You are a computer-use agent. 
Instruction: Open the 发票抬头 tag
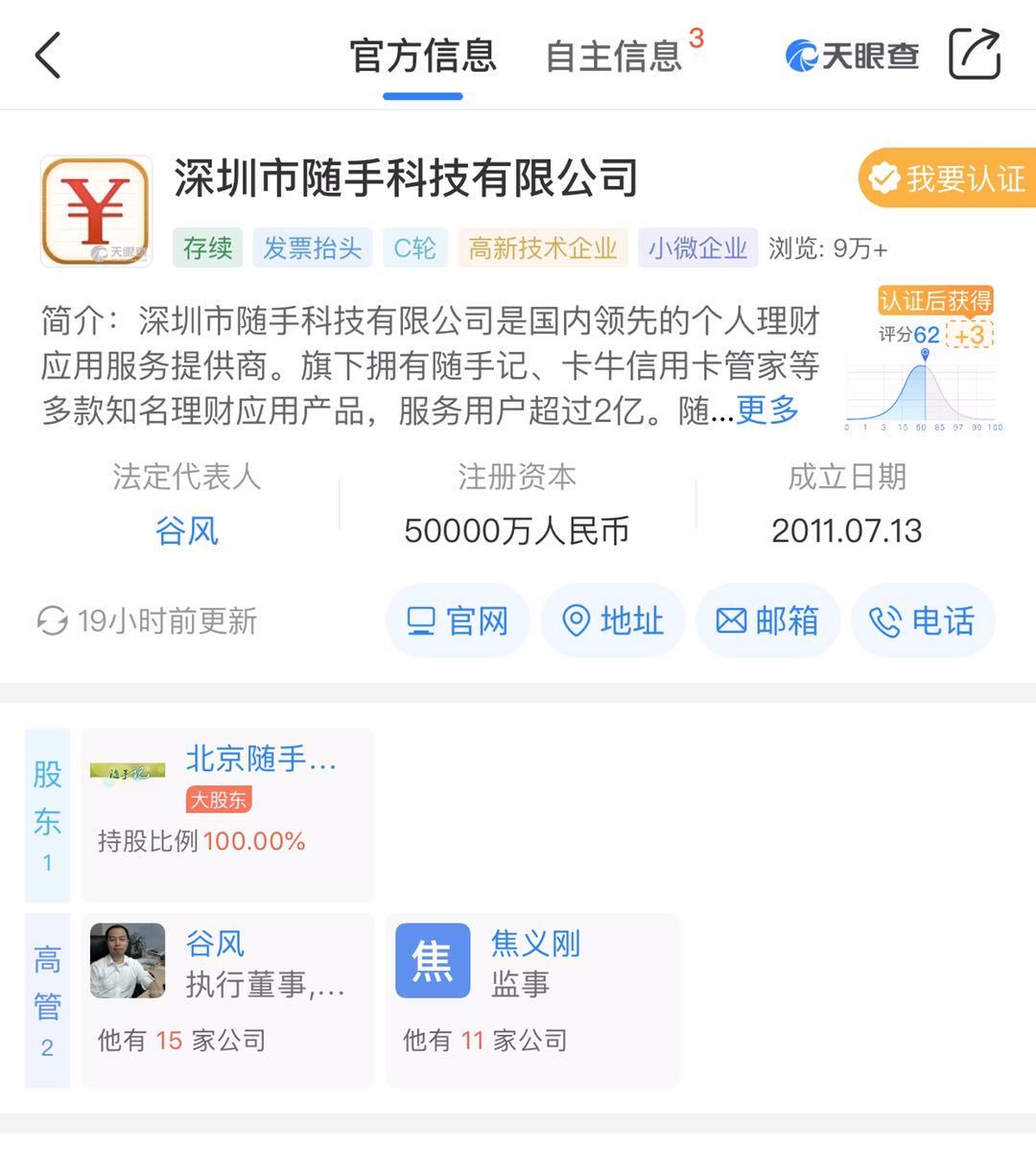tap(313, 248)
